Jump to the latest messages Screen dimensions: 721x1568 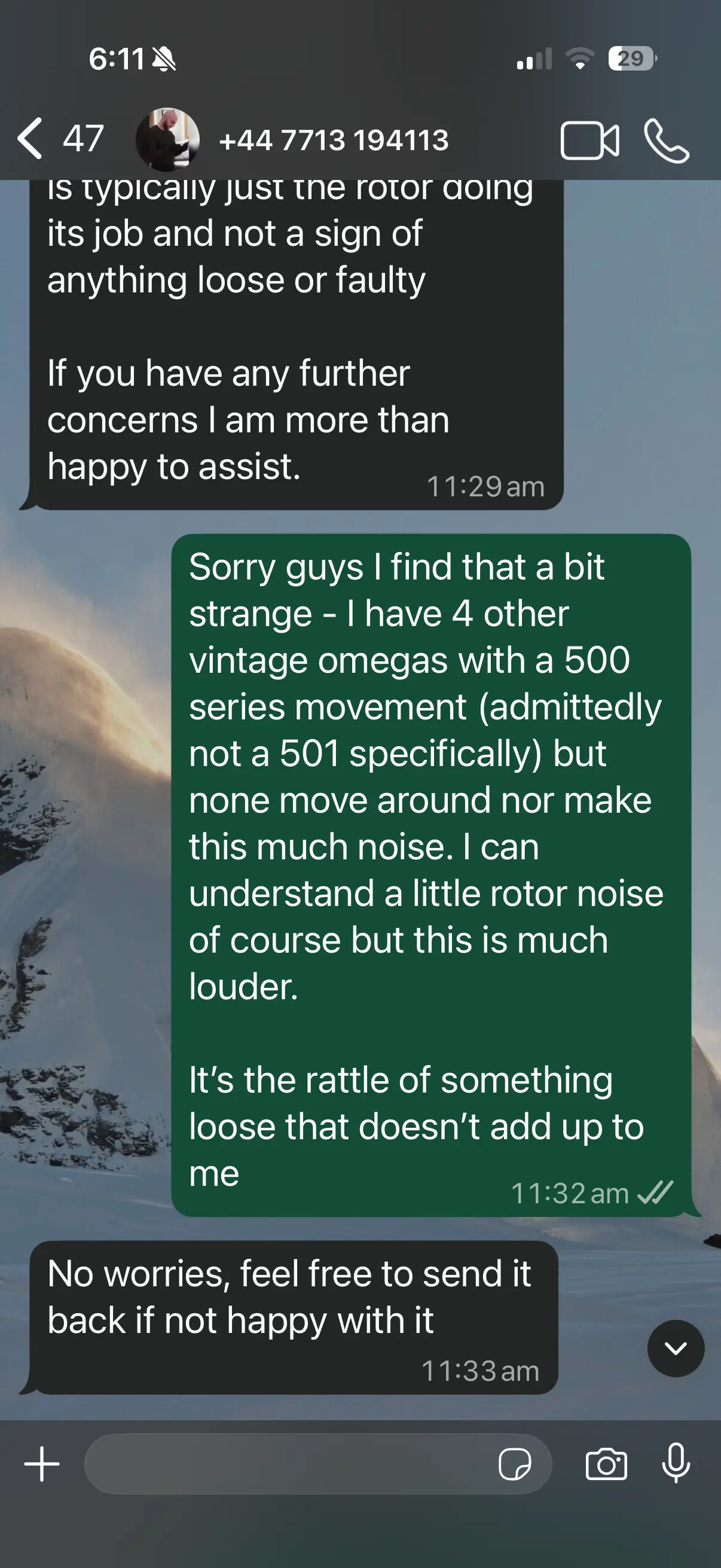(676, 1349)
